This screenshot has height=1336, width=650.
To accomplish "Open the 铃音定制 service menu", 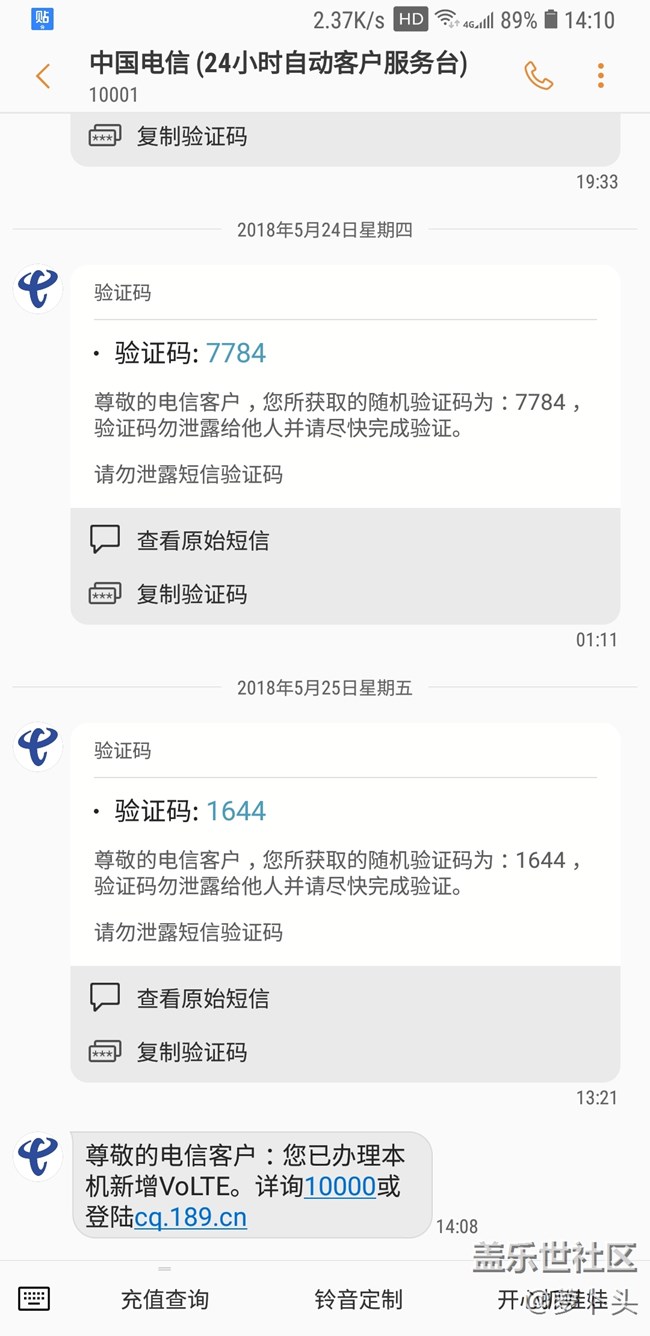I will click(x=358, y=1299).
